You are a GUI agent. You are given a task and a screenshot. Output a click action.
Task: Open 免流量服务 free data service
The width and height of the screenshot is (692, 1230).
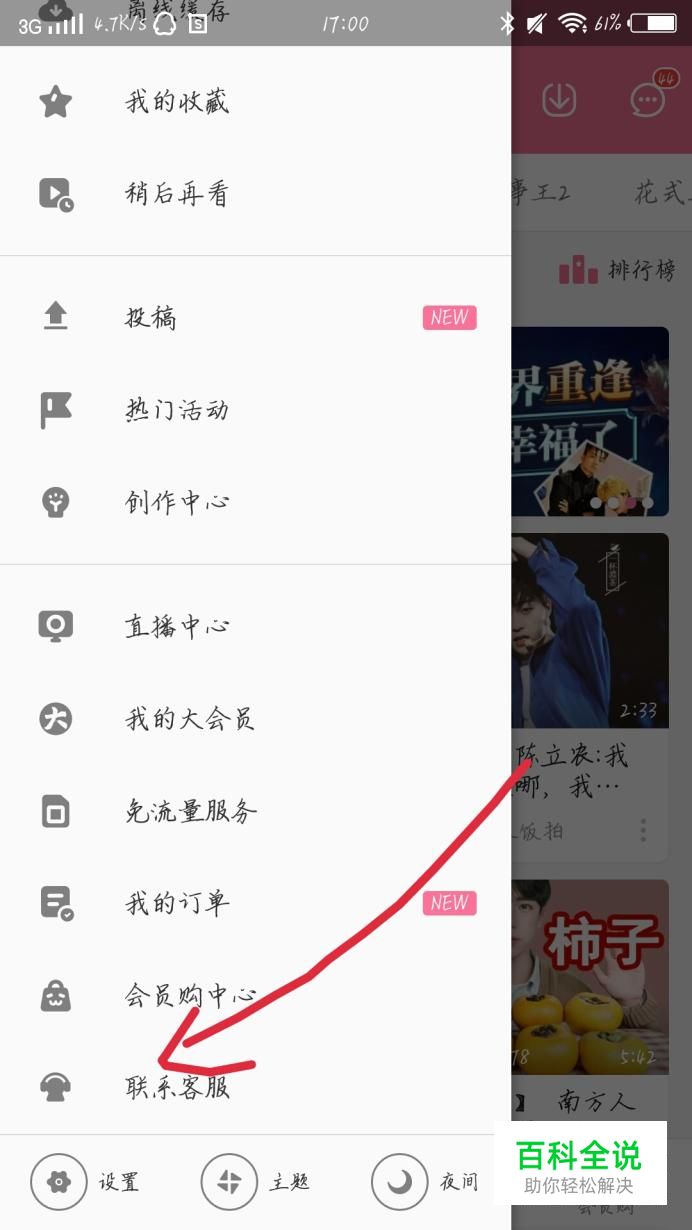255,811
